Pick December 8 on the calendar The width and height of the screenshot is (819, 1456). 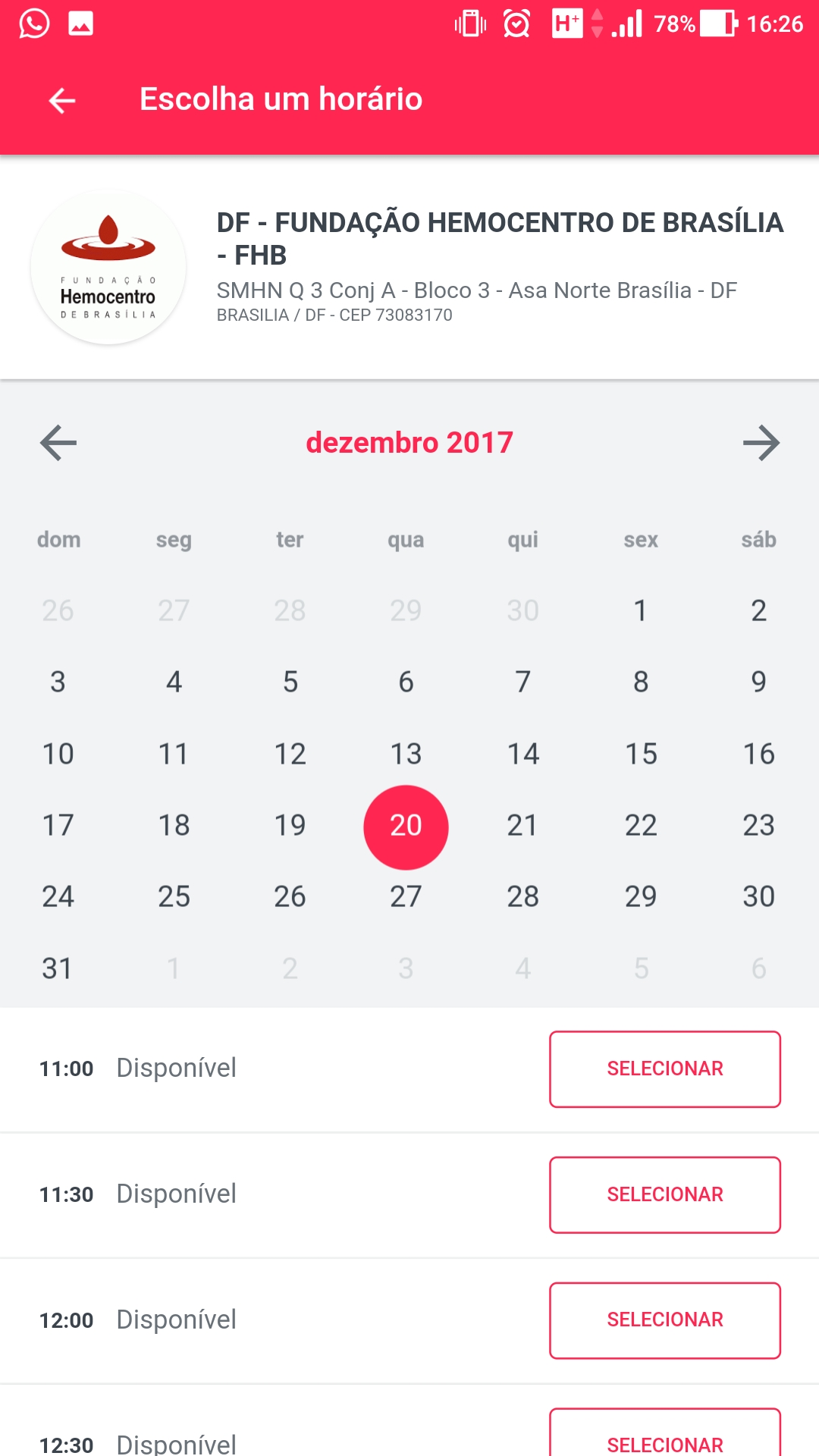[x=641, y=682]
